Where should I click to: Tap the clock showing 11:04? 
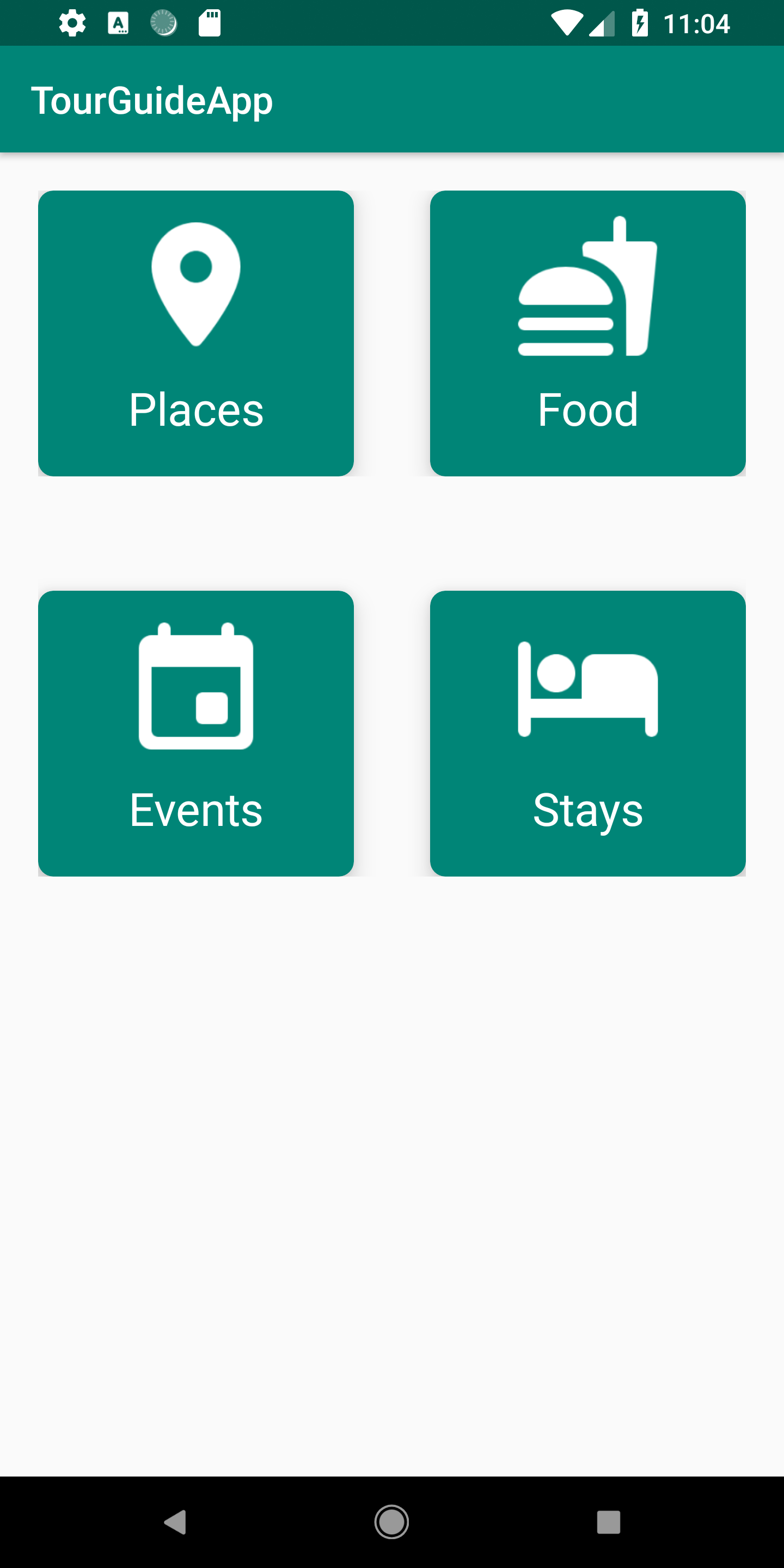(x=697, y=22)
